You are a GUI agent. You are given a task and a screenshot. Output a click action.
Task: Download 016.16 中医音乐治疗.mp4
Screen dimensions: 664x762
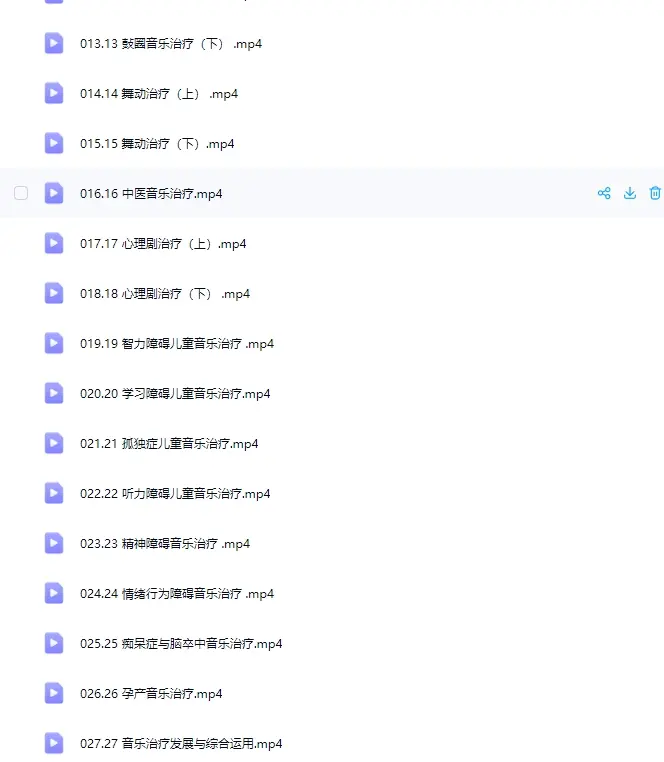pos(630,193)
